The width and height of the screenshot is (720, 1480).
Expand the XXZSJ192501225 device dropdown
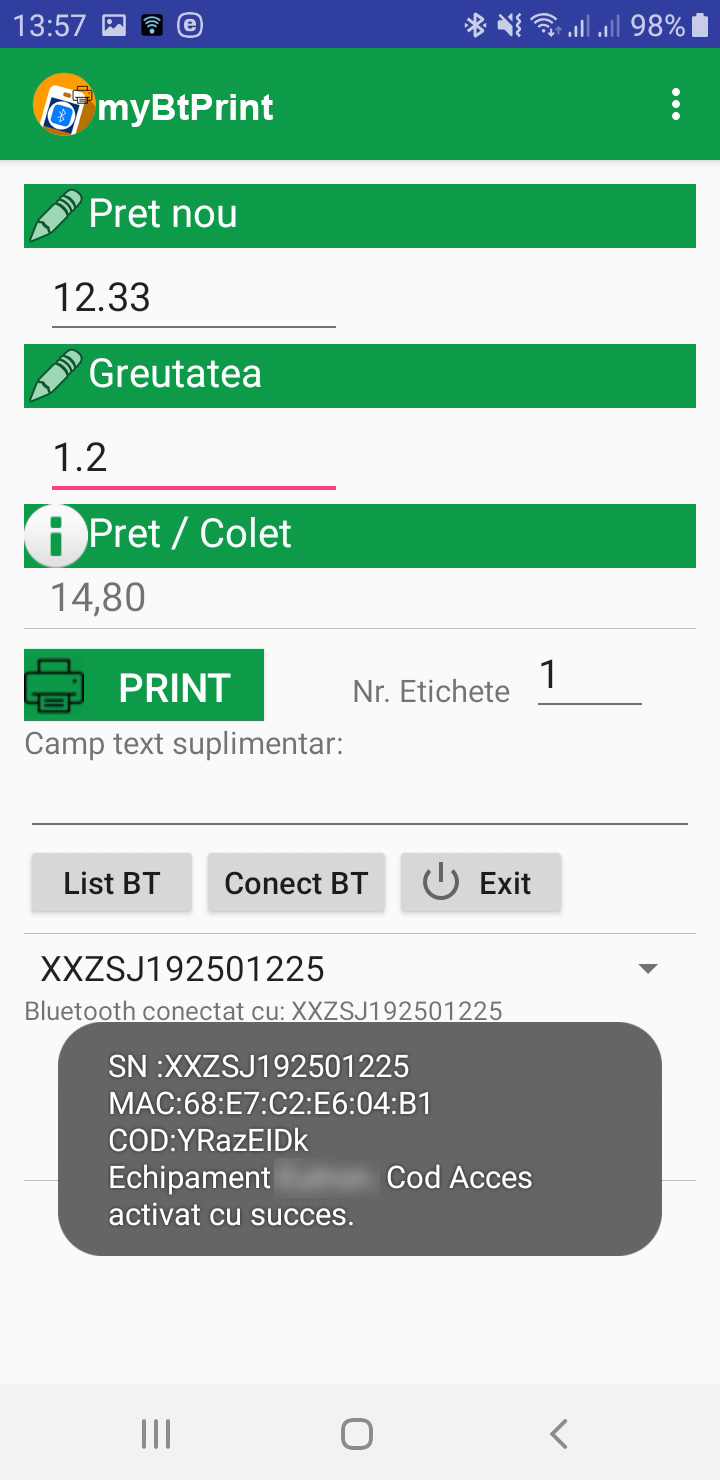click(x=647, y=968)
